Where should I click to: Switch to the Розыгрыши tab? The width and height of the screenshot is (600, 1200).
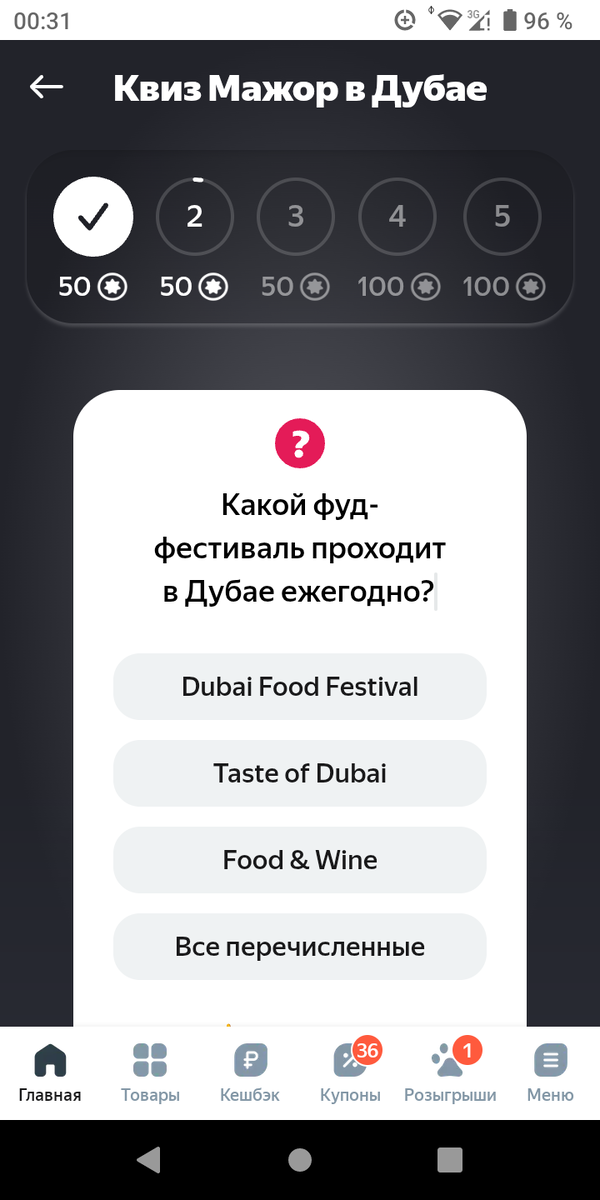coord(450,1073)
